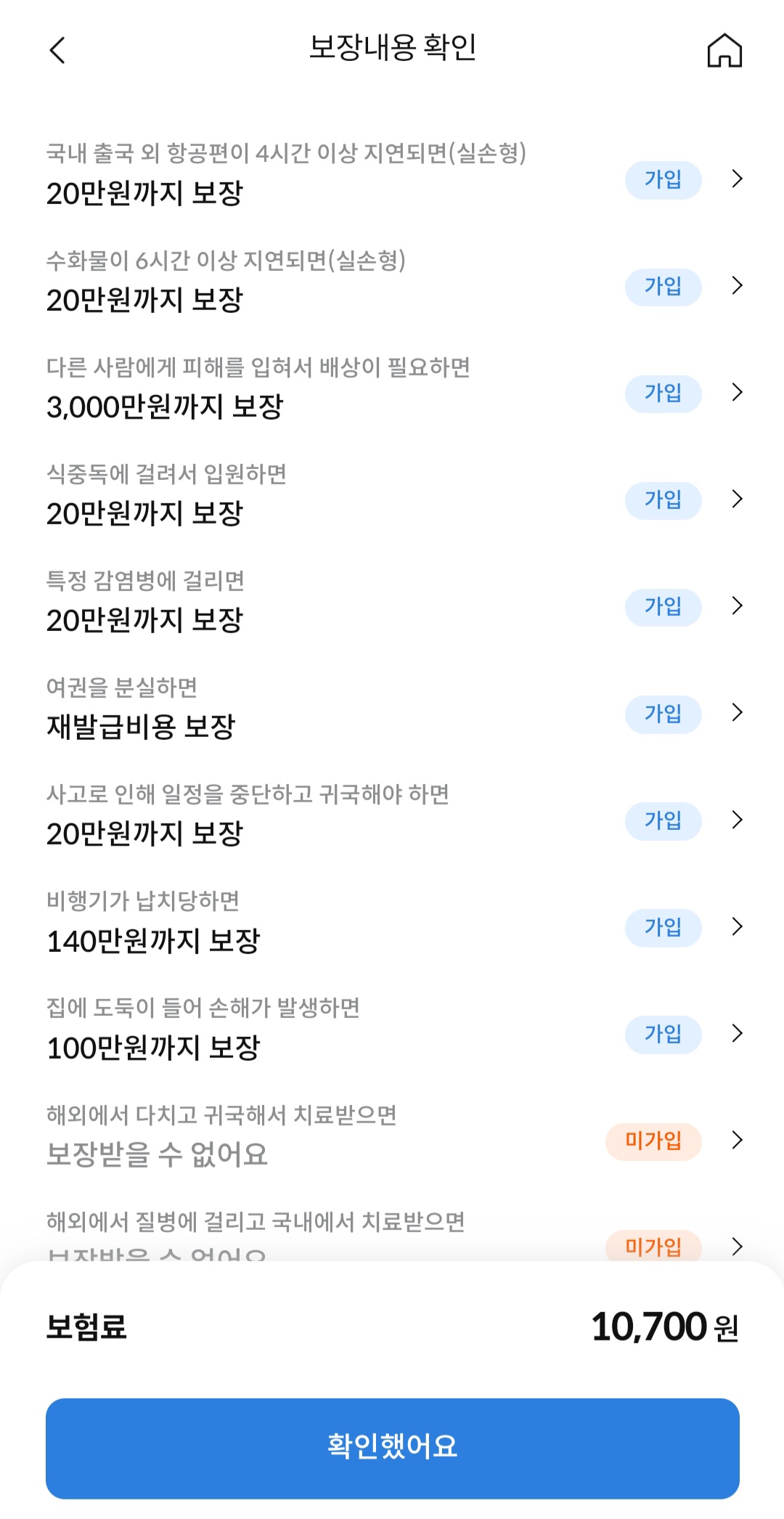Click the back arrow at top left
This screenshot has width=784, height=1519.
58,51
